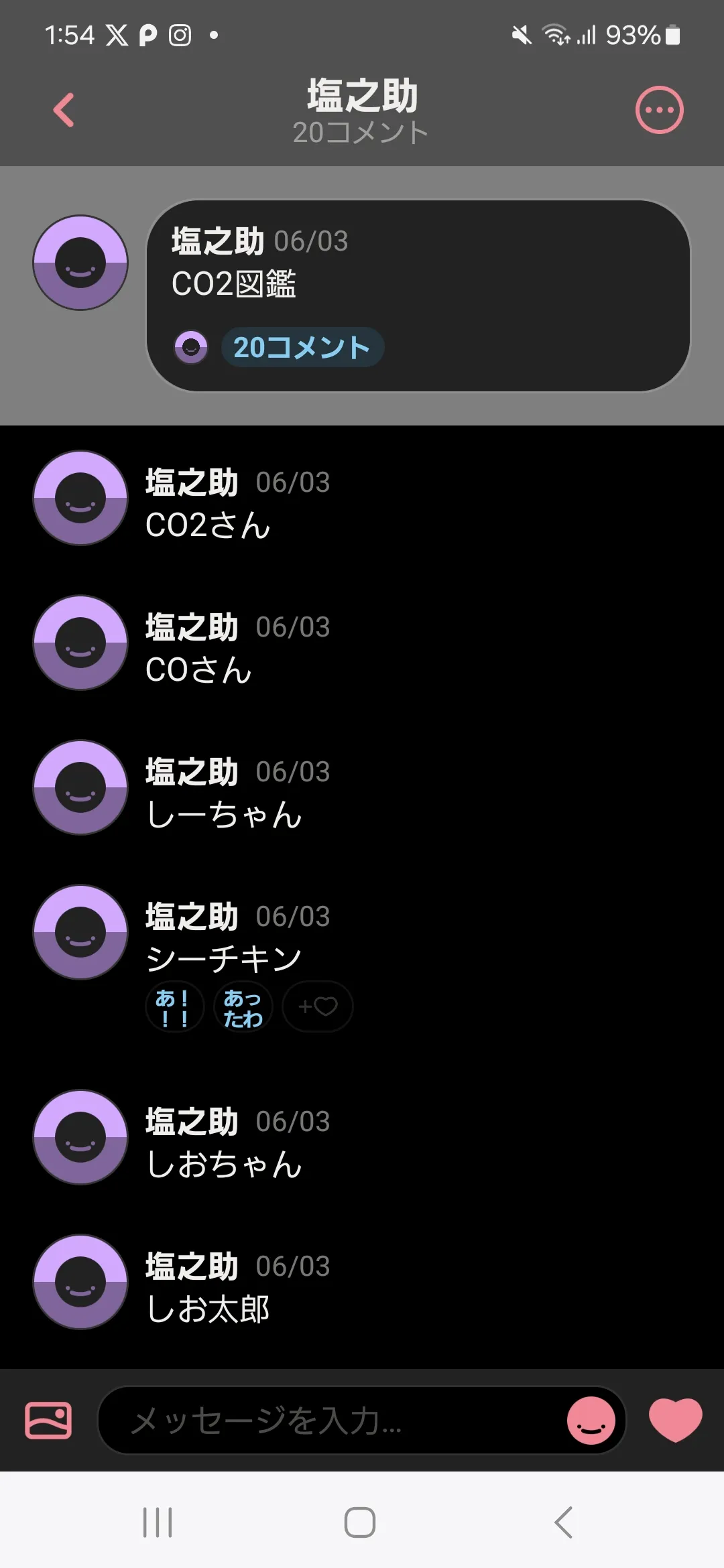Screen dimensions: 724x1568
Task: Tap the 20コメント chip on the post
Action: pos(302,347)
